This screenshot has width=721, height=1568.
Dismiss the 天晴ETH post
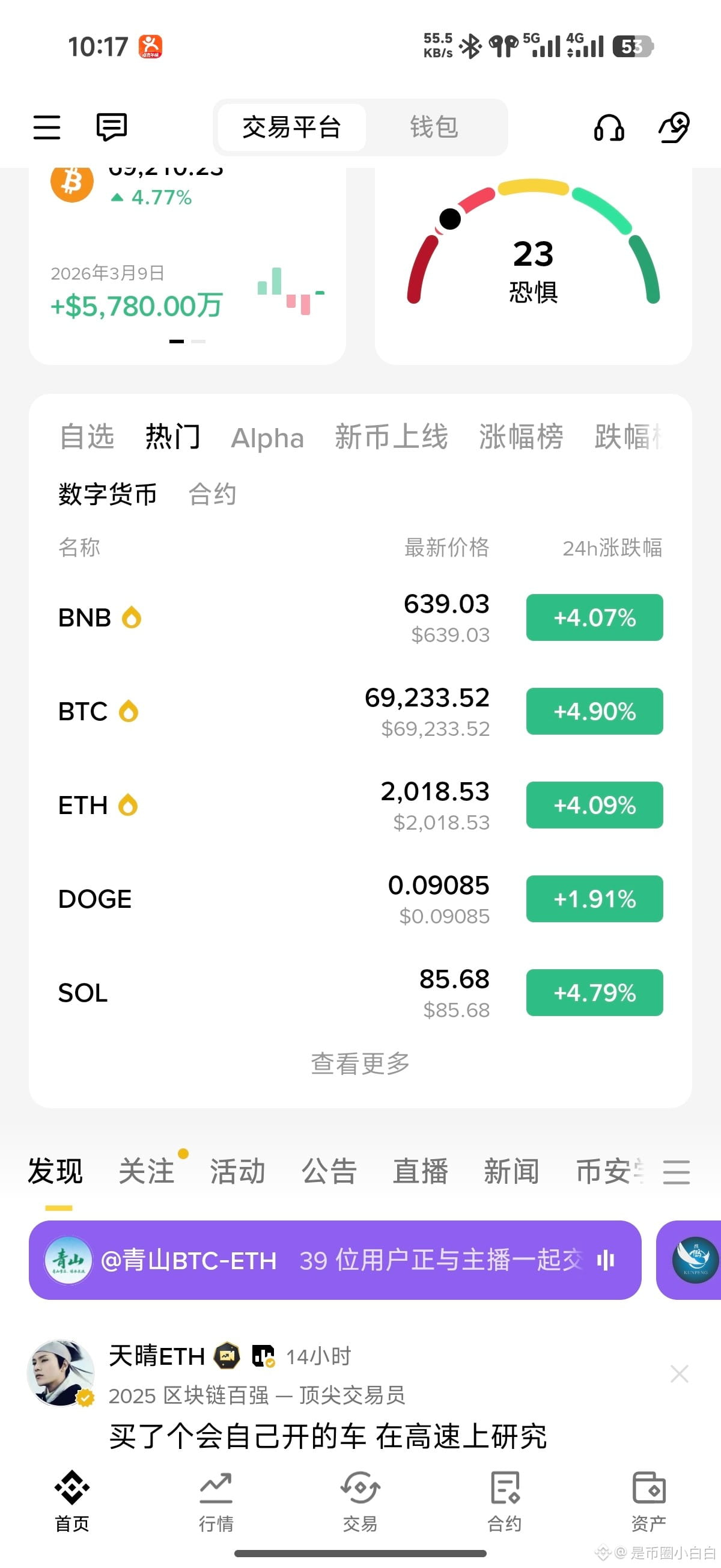tap(679, 1374)
